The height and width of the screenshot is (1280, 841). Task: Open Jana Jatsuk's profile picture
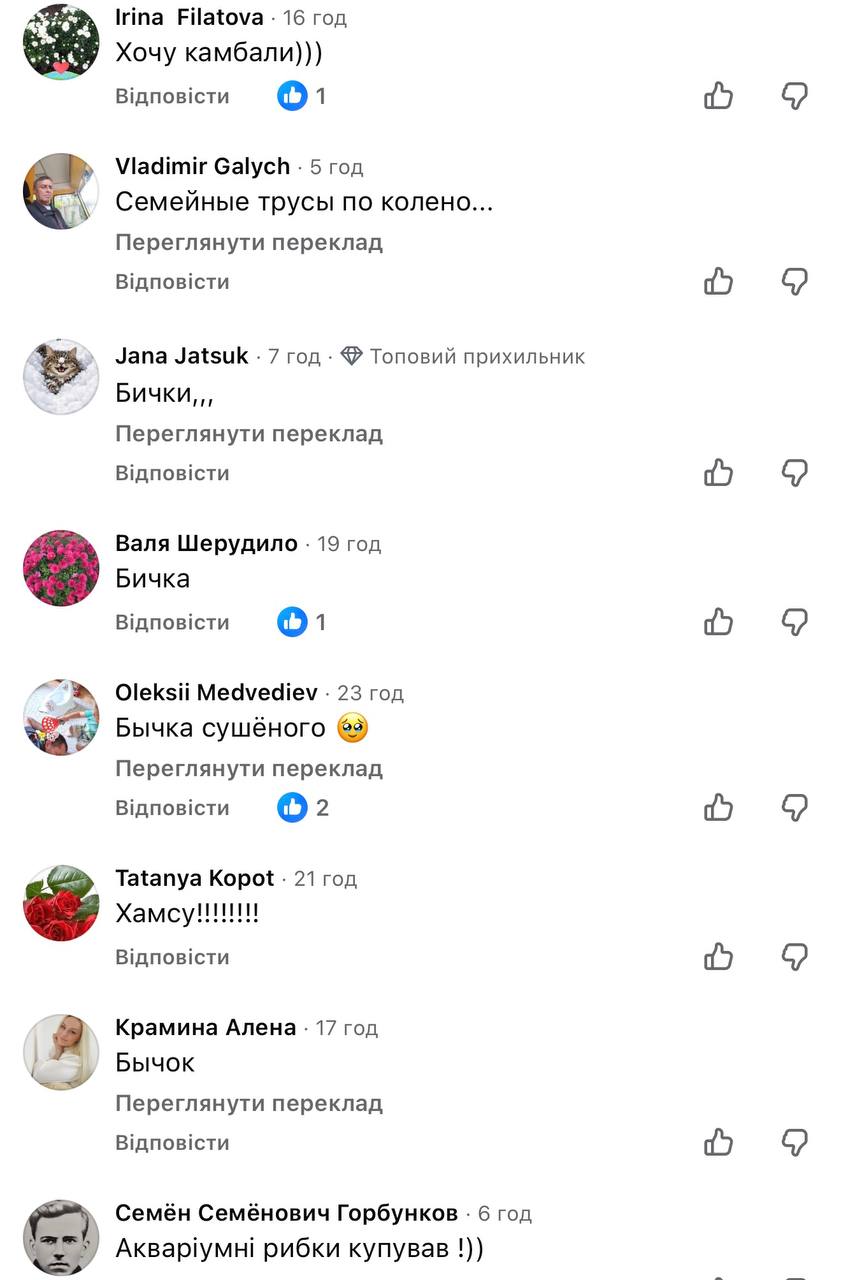pos(61,376)
